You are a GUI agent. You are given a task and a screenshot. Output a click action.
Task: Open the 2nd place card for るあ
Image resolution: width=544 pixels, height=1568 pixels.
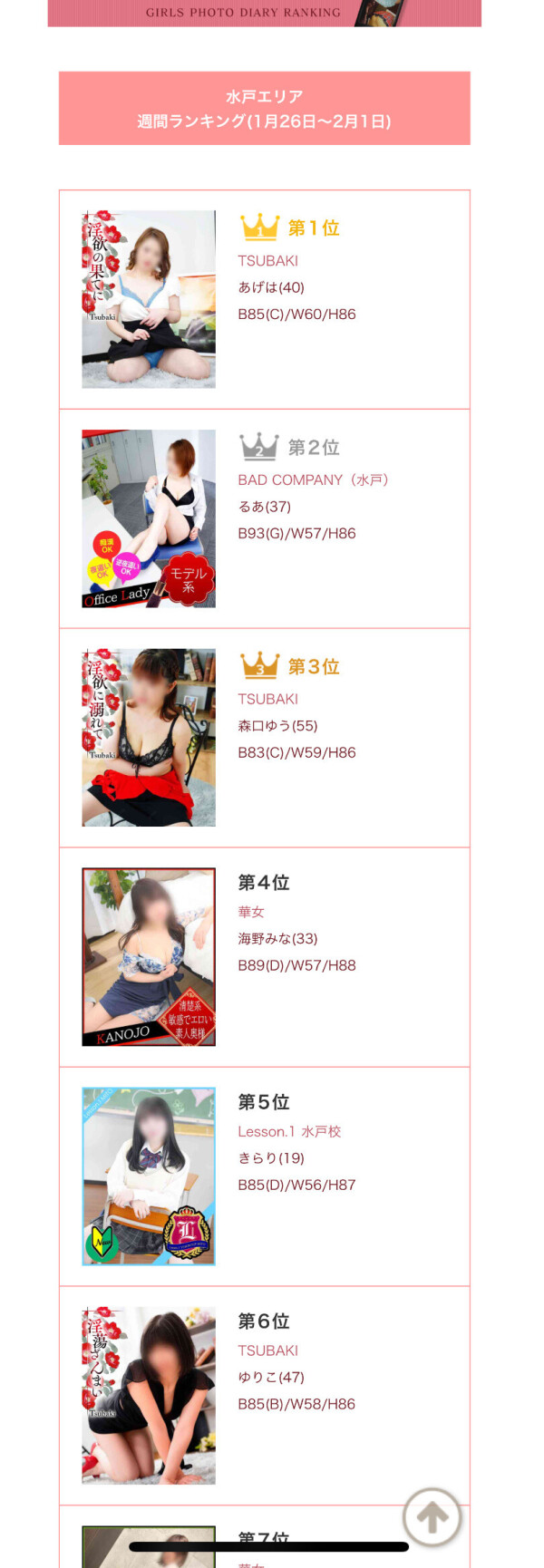[264, 518]
